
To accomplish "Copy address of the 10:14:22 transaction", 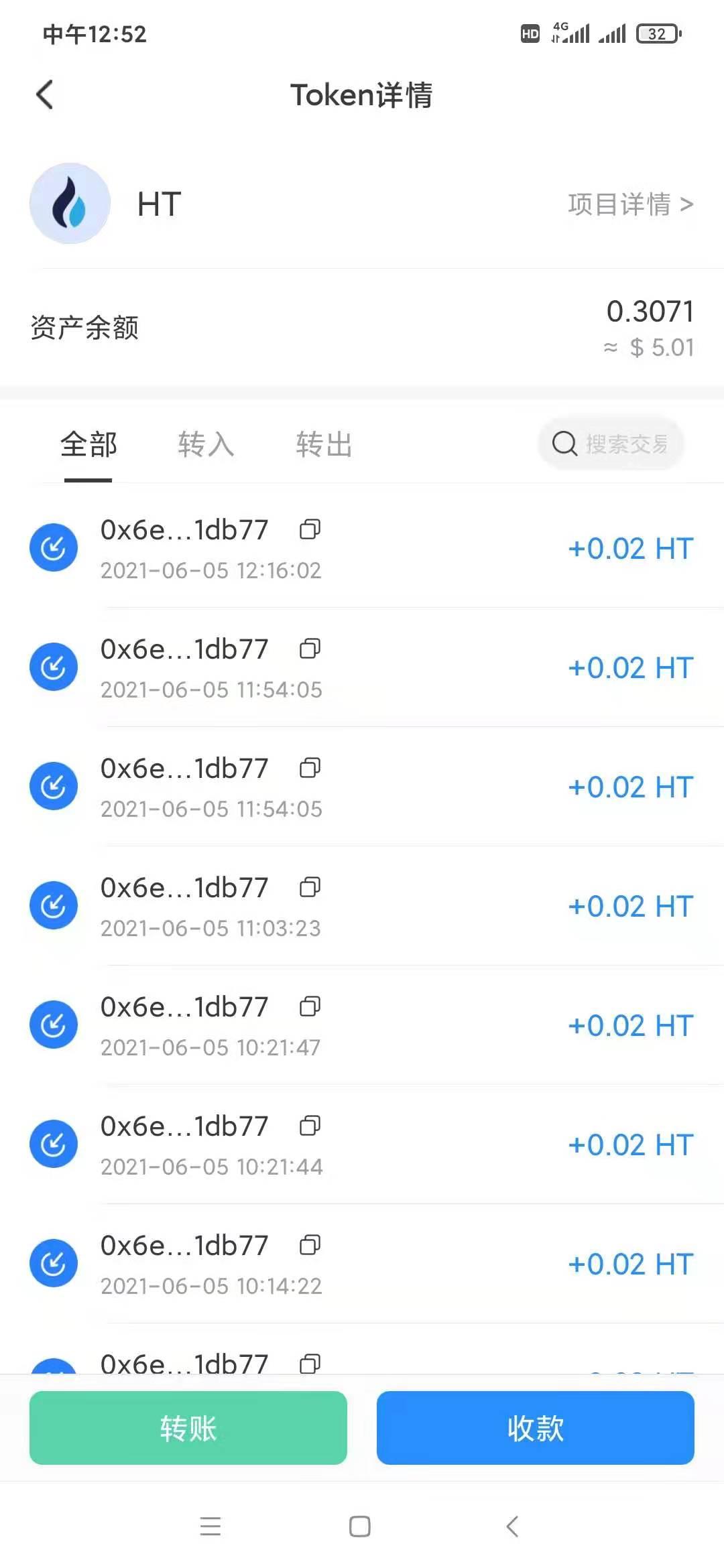I will [310, 1245].
